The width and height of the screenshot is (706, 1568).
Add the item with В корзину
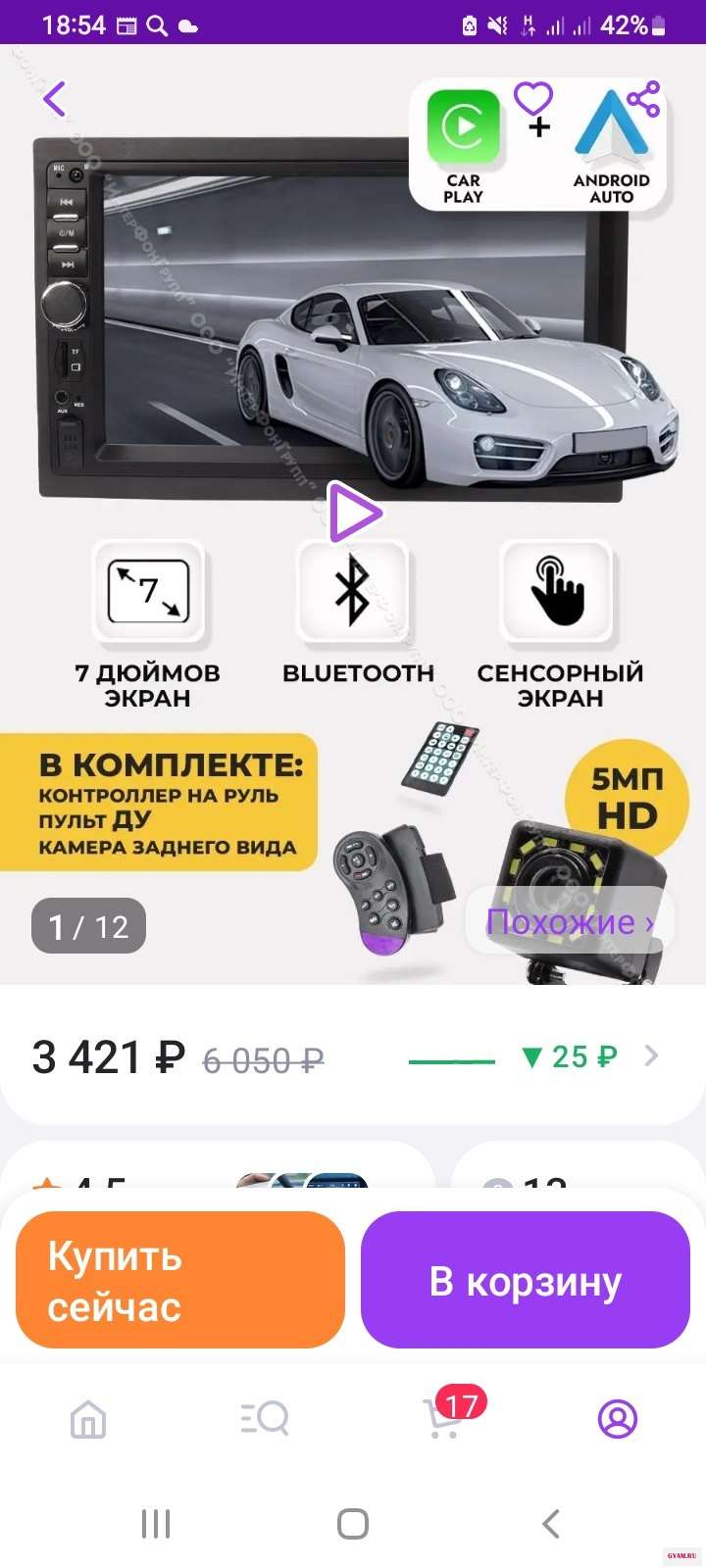526,1280
